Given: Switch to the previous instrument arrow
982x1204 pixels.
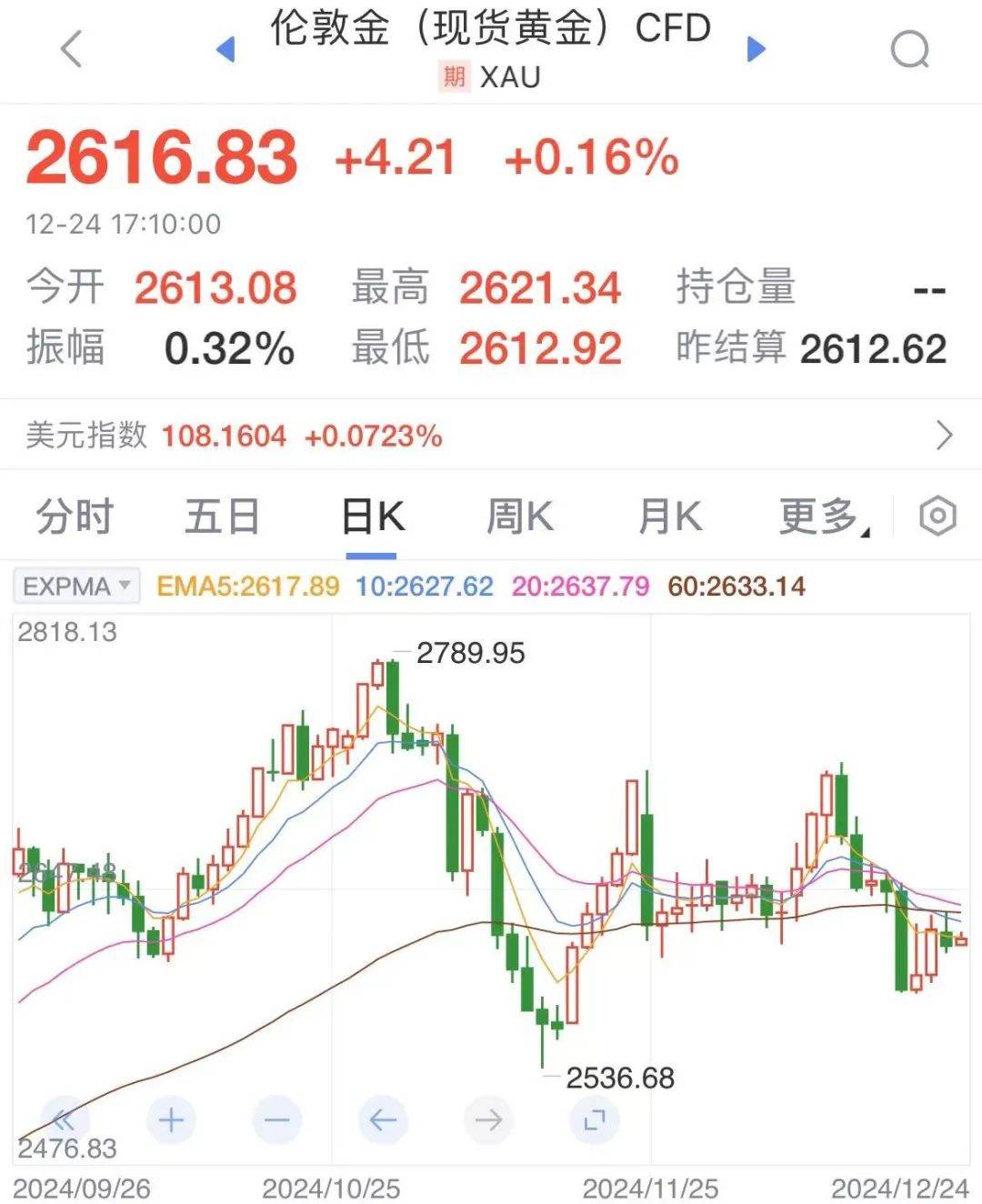Looking at the screenshot, I should 226,49.
